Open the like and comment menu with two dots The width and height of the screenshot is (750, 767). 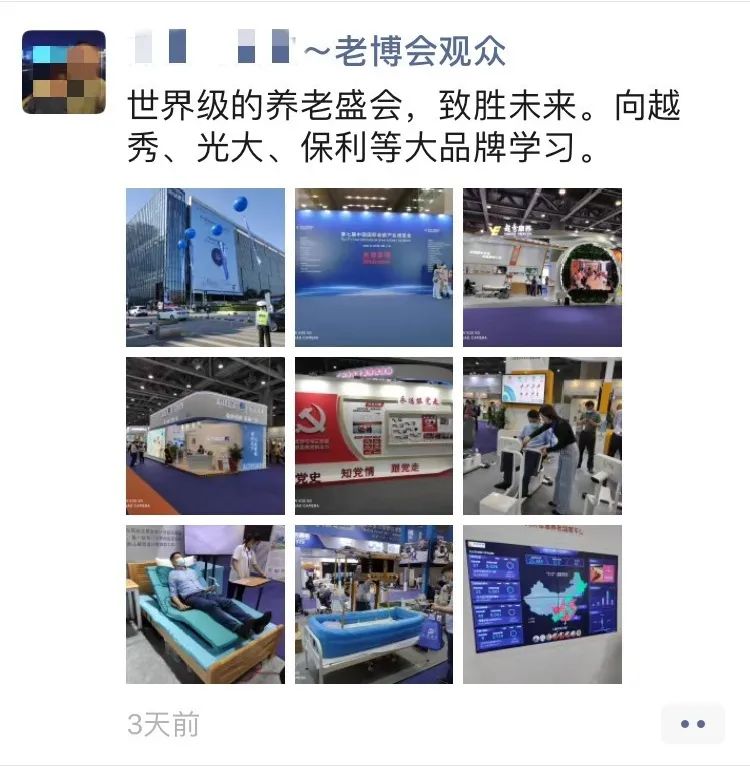click(x=692, y=724)
